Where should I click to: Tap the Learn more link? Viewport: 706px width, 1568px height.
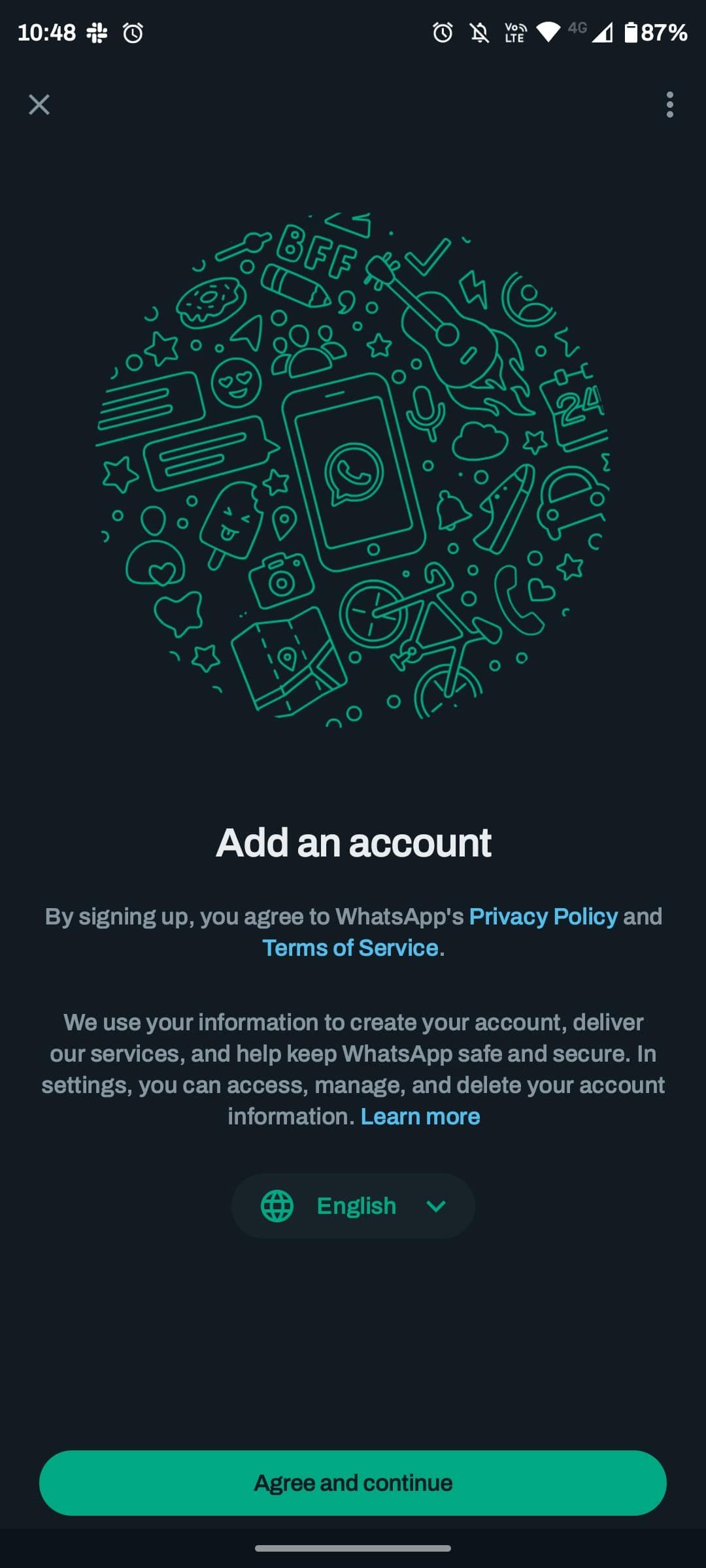pos(420,1116)
